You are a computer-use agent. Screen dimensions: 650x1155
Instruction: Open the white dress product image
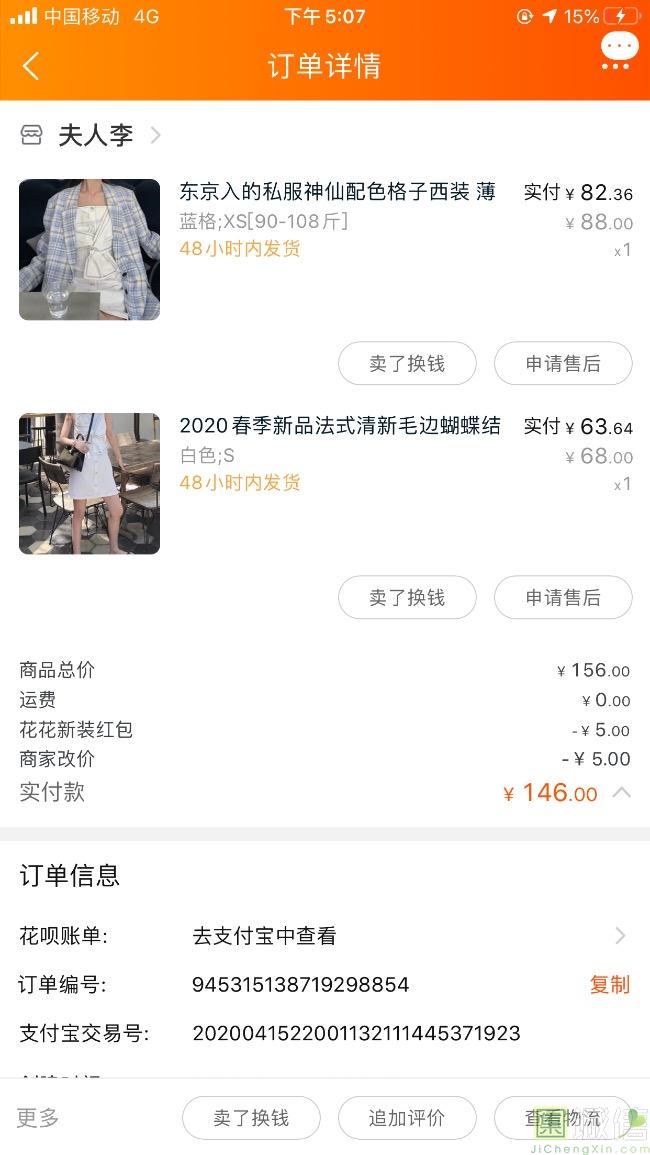(x=89, y=484)
